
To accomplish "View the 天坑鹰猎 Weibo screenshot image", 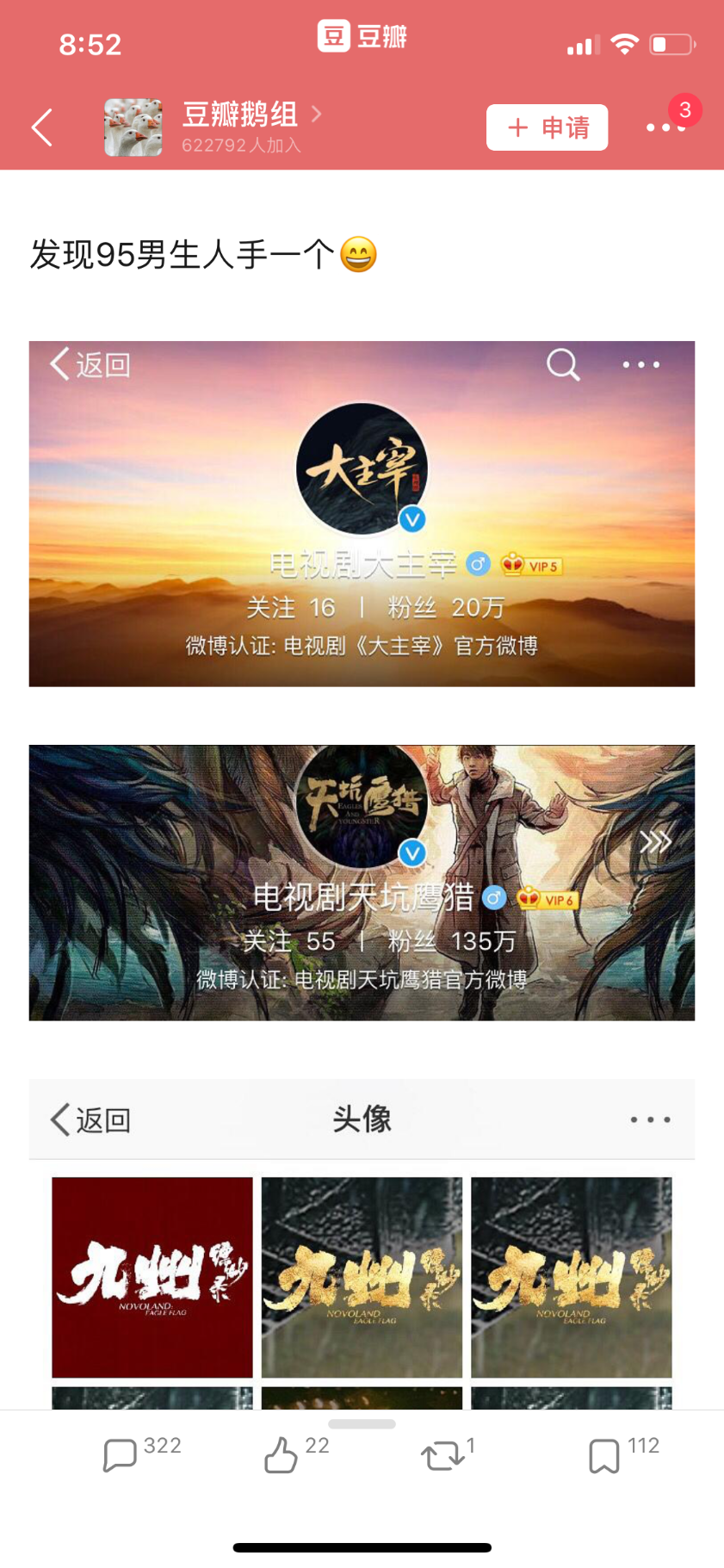I will (x=362, y=883).
